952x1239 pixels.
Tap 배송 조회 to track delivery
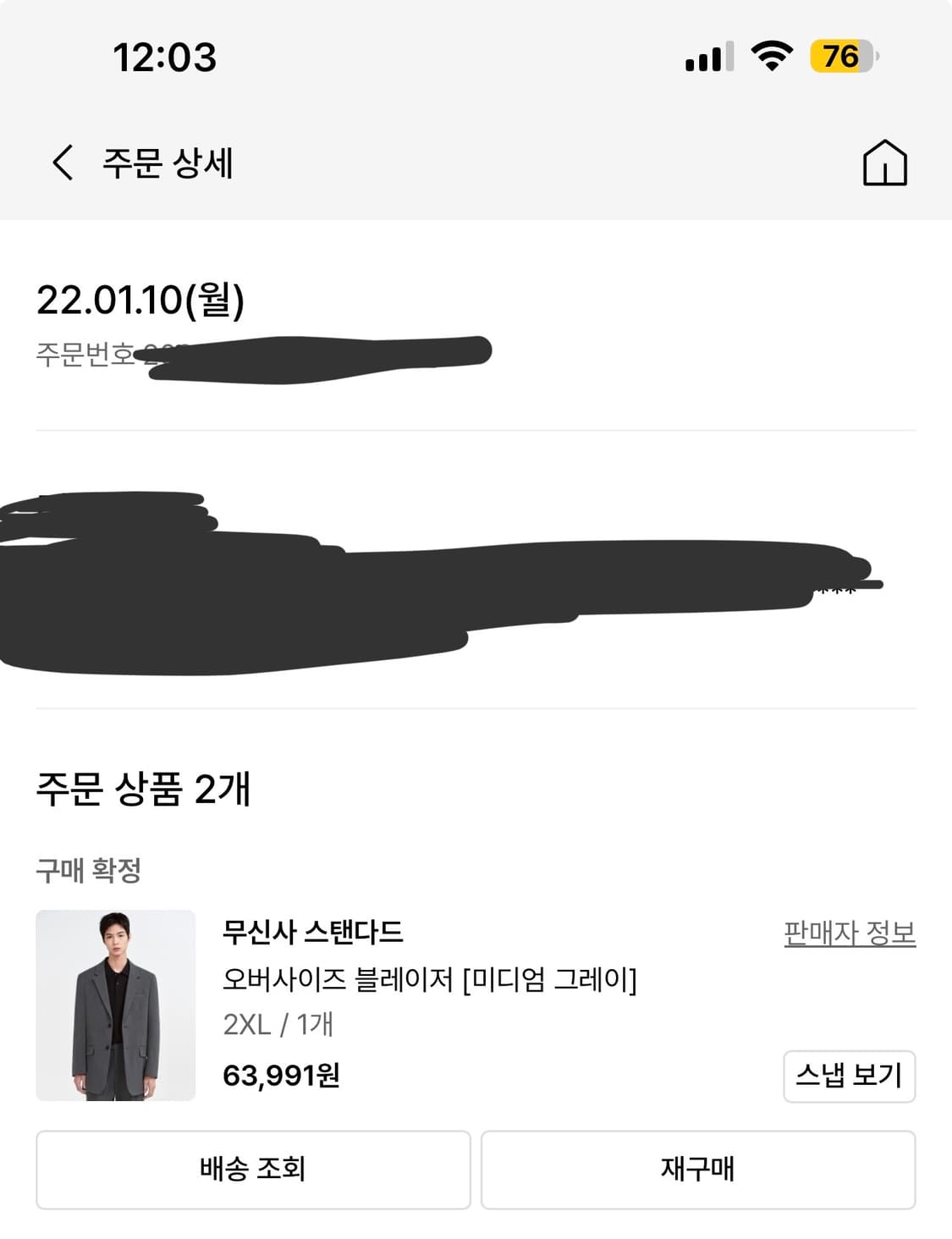click(253, 1170)
